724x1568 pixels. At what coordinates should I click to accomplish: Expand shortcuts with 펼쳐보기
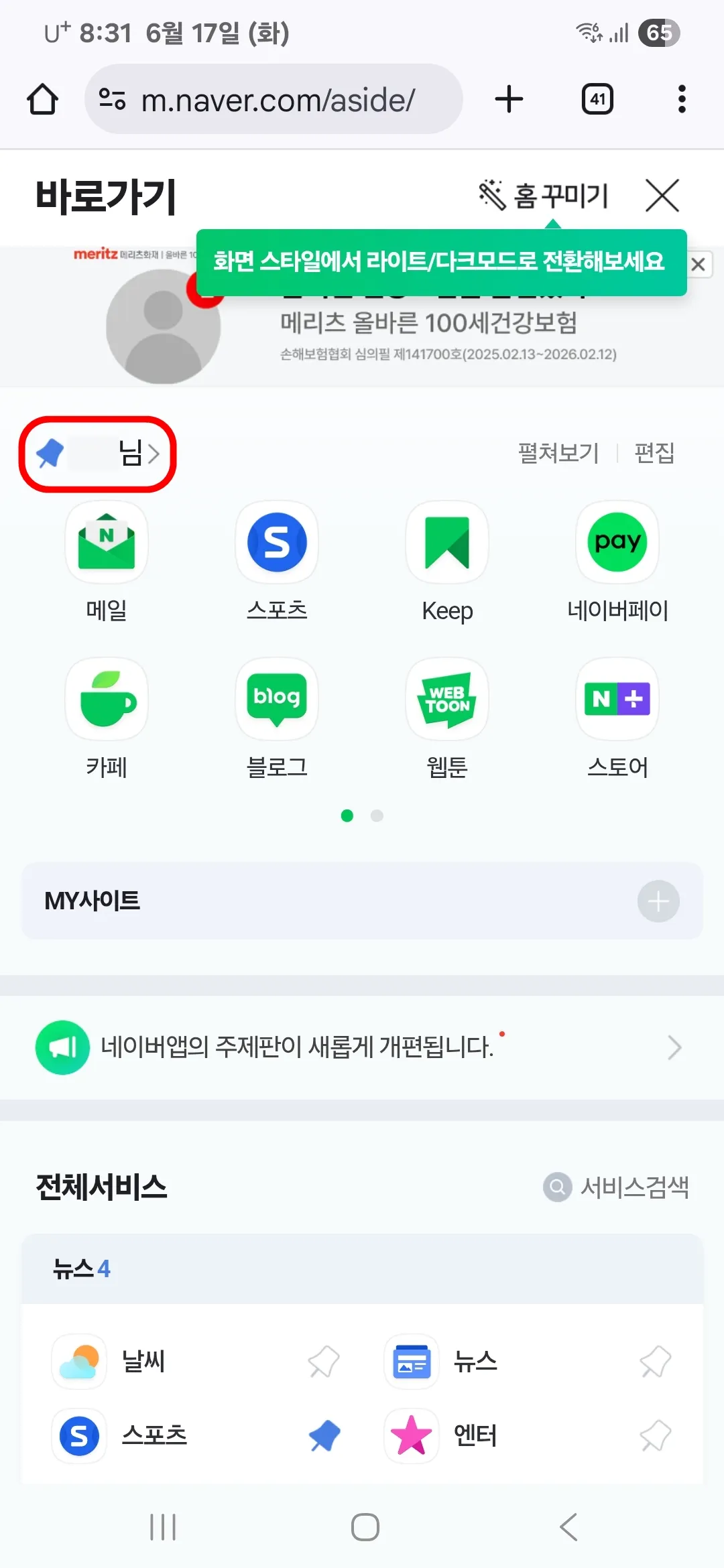pyautogui.click(x=559, y=454)
